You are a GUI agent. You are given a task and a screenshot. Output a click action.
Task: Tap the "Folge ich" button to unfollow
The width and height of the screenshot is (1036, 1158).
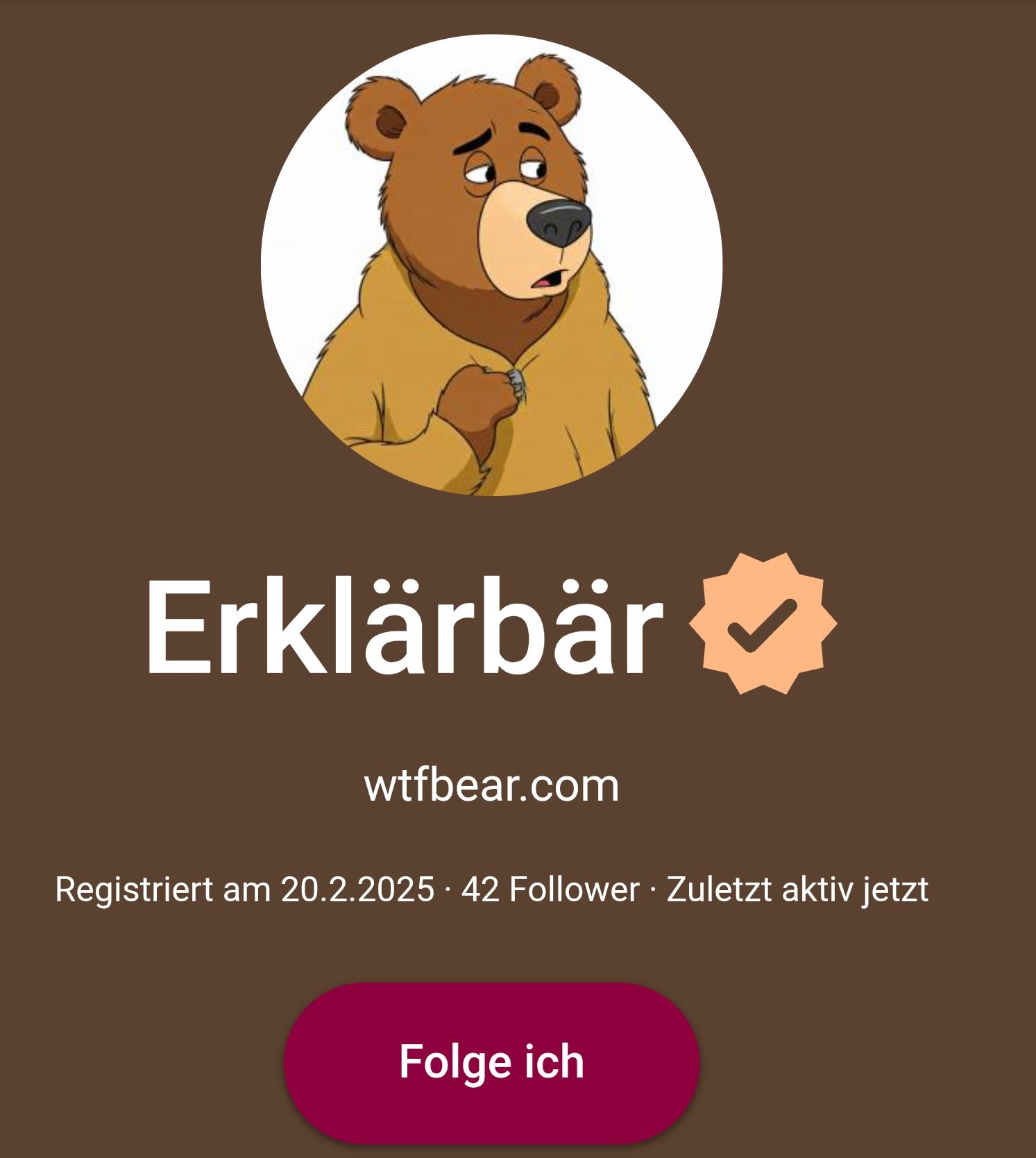coord(491,1062)
